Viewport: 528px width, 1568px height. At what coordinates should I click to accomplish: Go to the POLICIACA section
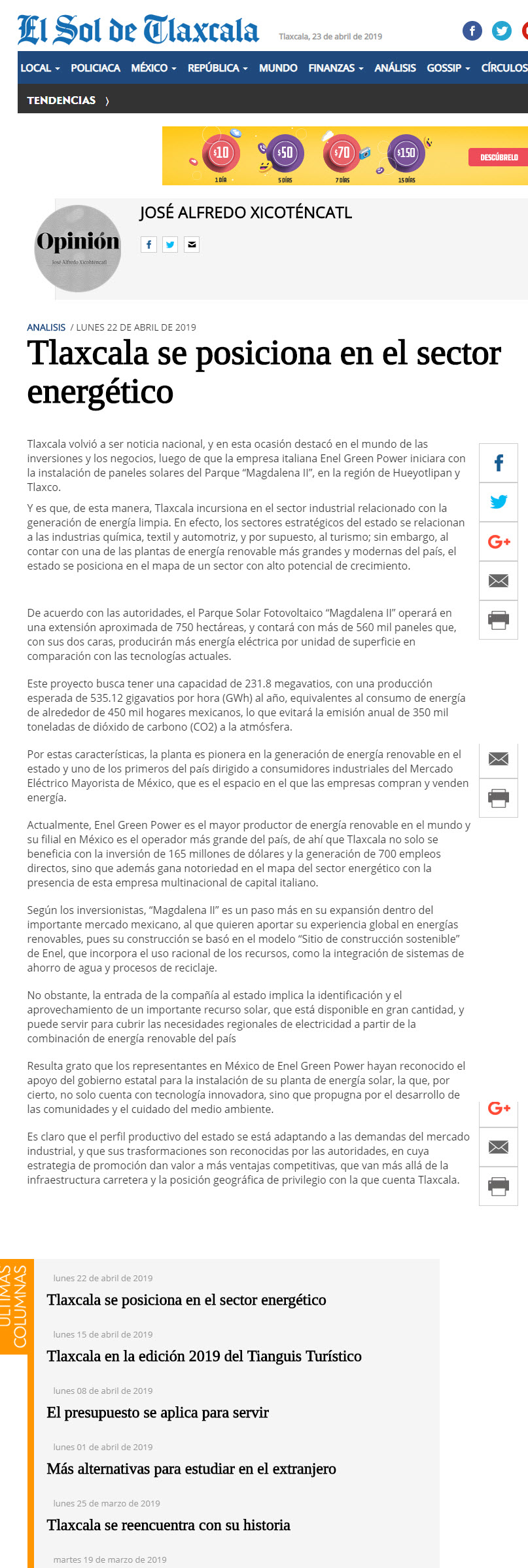point(96,68)
